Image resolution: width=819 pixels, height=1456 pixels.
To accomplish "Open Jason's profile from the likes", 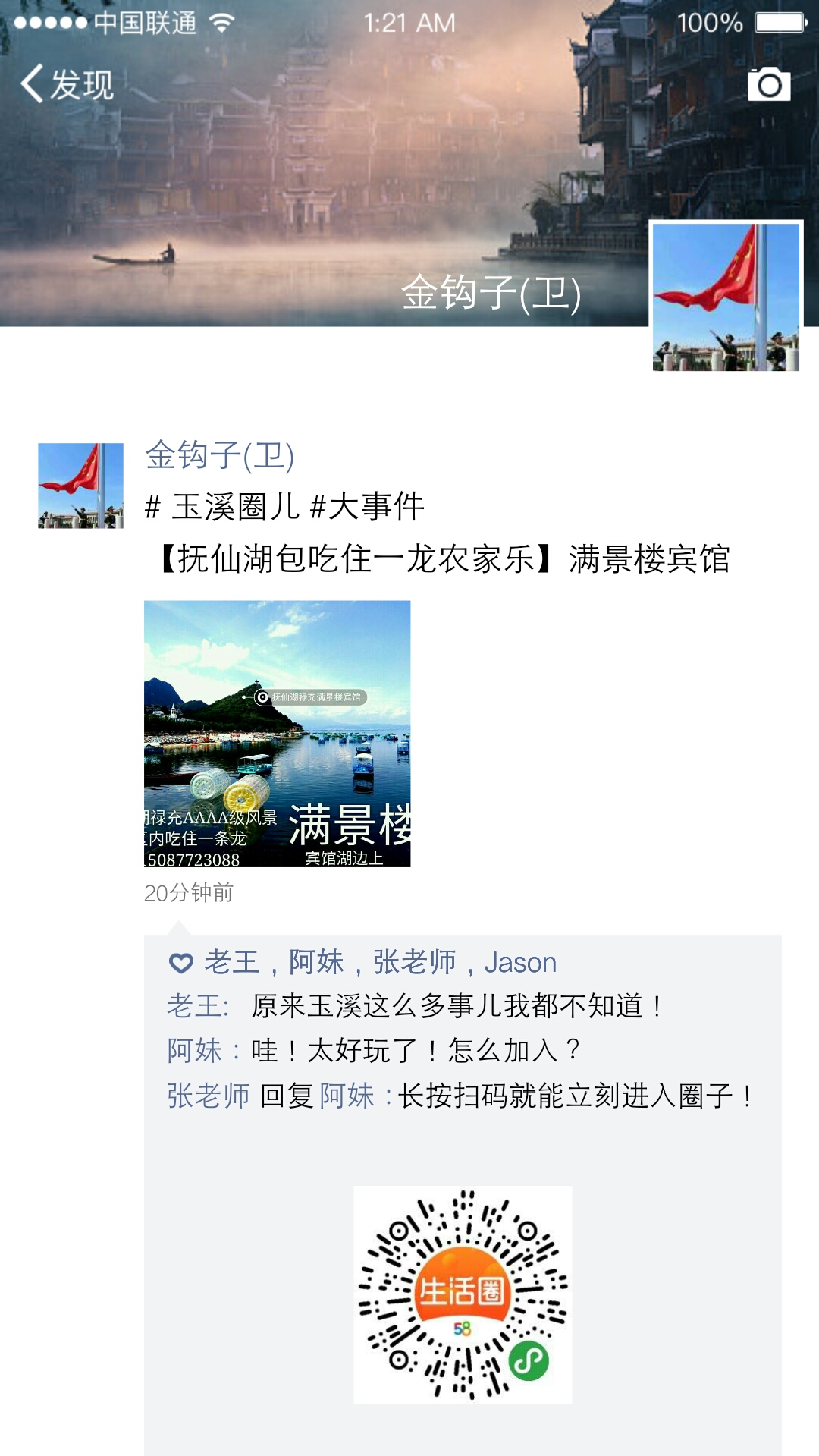I will tap(520, 962).
